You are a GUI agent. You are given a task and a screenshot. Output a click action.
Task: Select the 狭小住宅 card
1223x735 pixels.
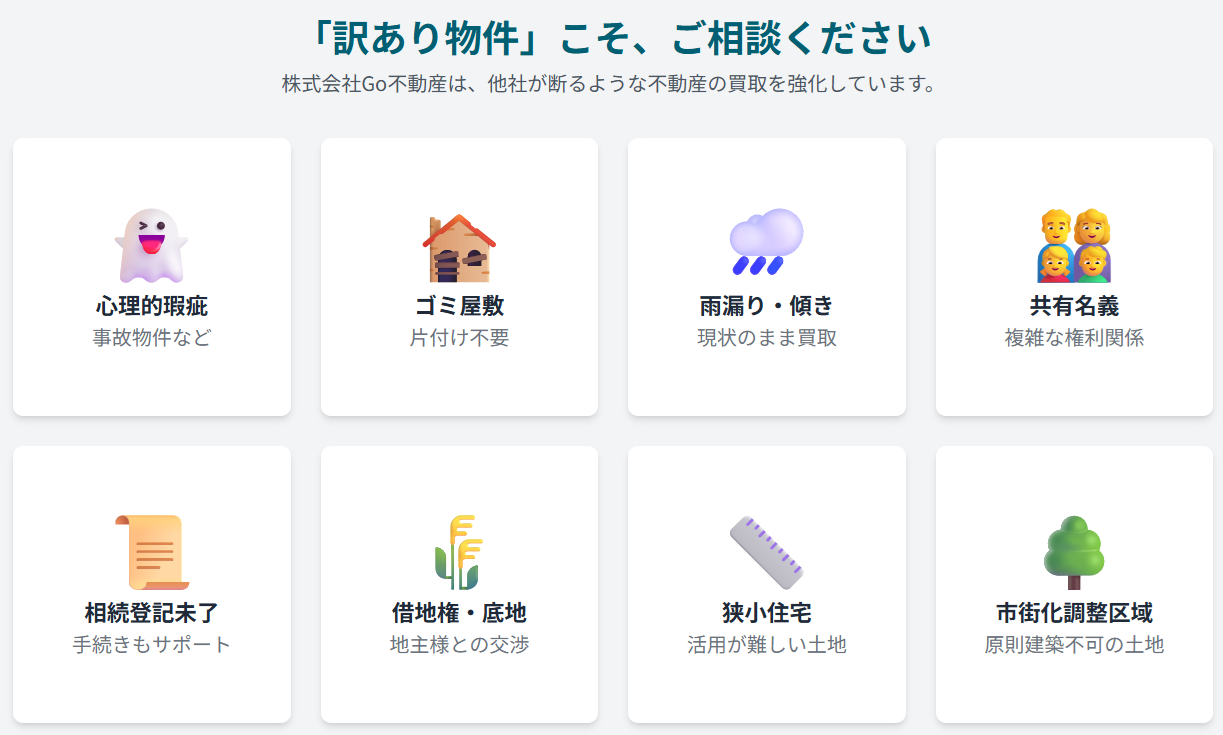(766, 584)
